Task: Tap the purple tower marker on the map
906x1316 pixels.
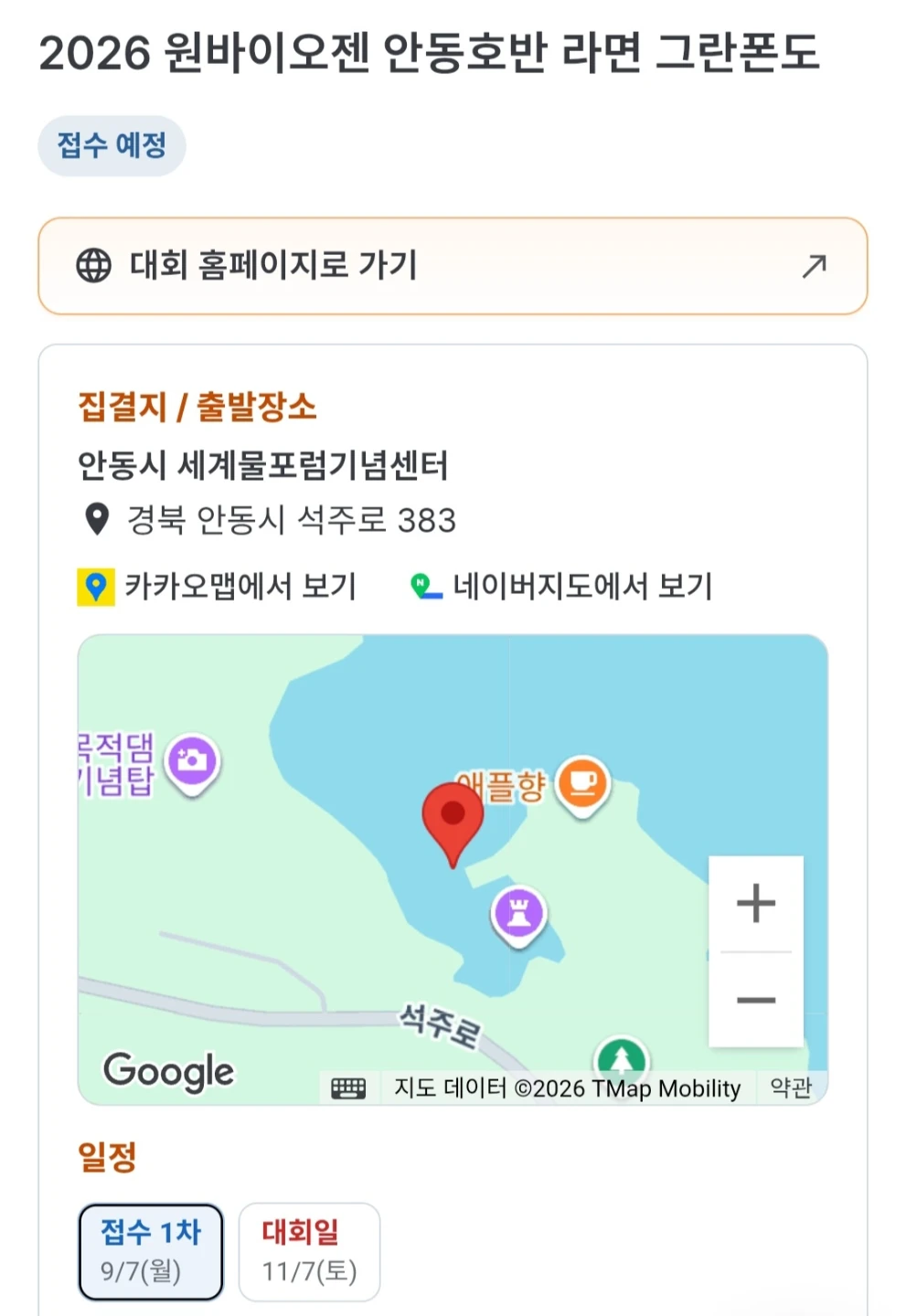Action: (519, 916)
